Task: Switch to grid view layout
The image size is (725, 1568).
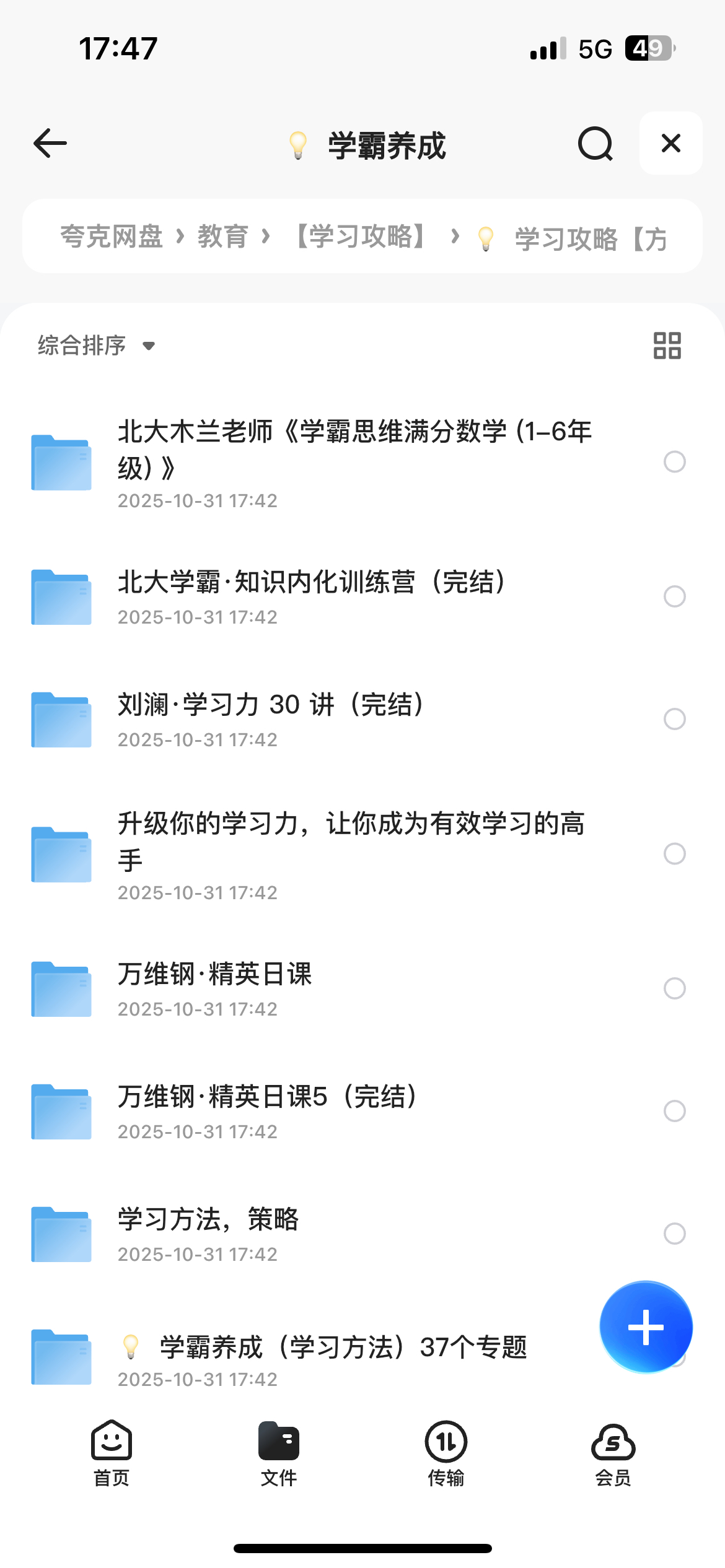Action: [x=667, y=346]
